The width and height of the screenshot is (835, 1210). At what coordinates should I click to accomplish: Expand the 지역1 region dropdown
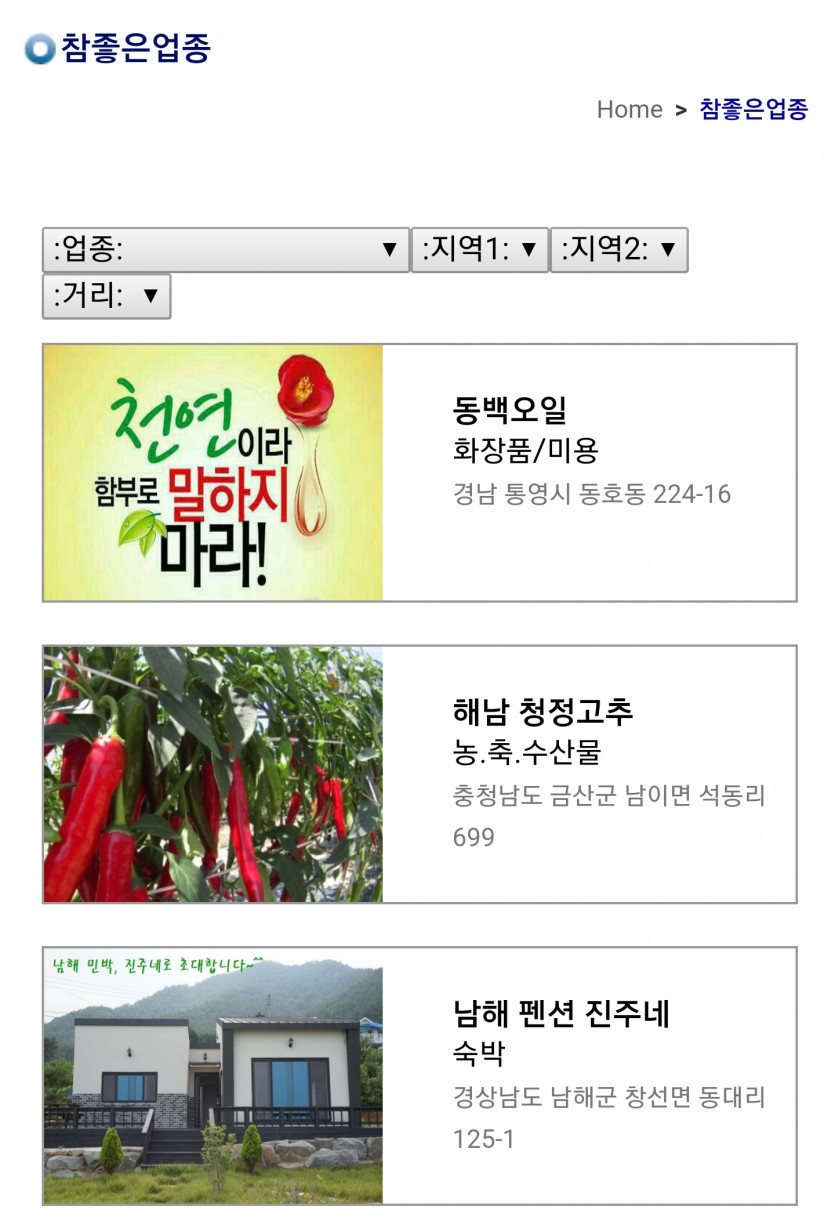click(480, 250)
